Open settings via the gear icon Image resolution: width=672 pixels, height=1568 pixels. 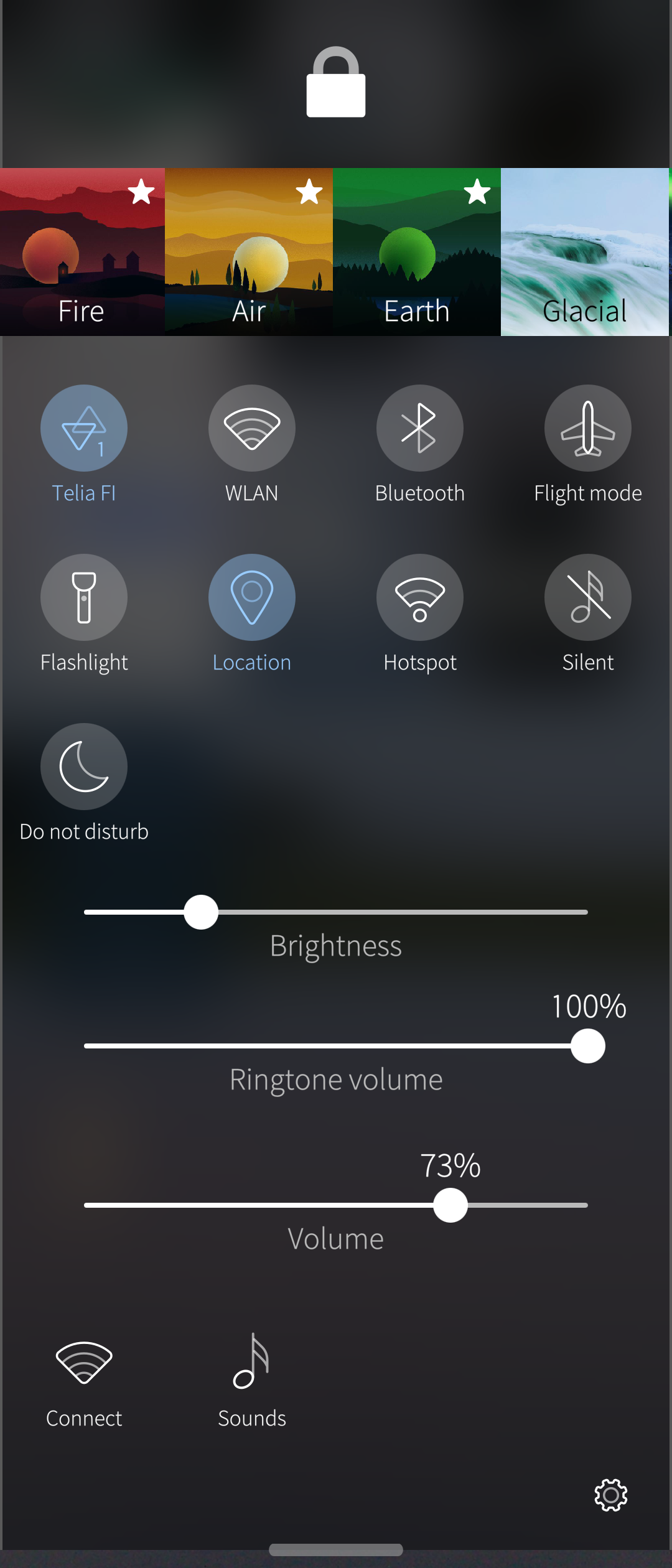[611, 1495]
